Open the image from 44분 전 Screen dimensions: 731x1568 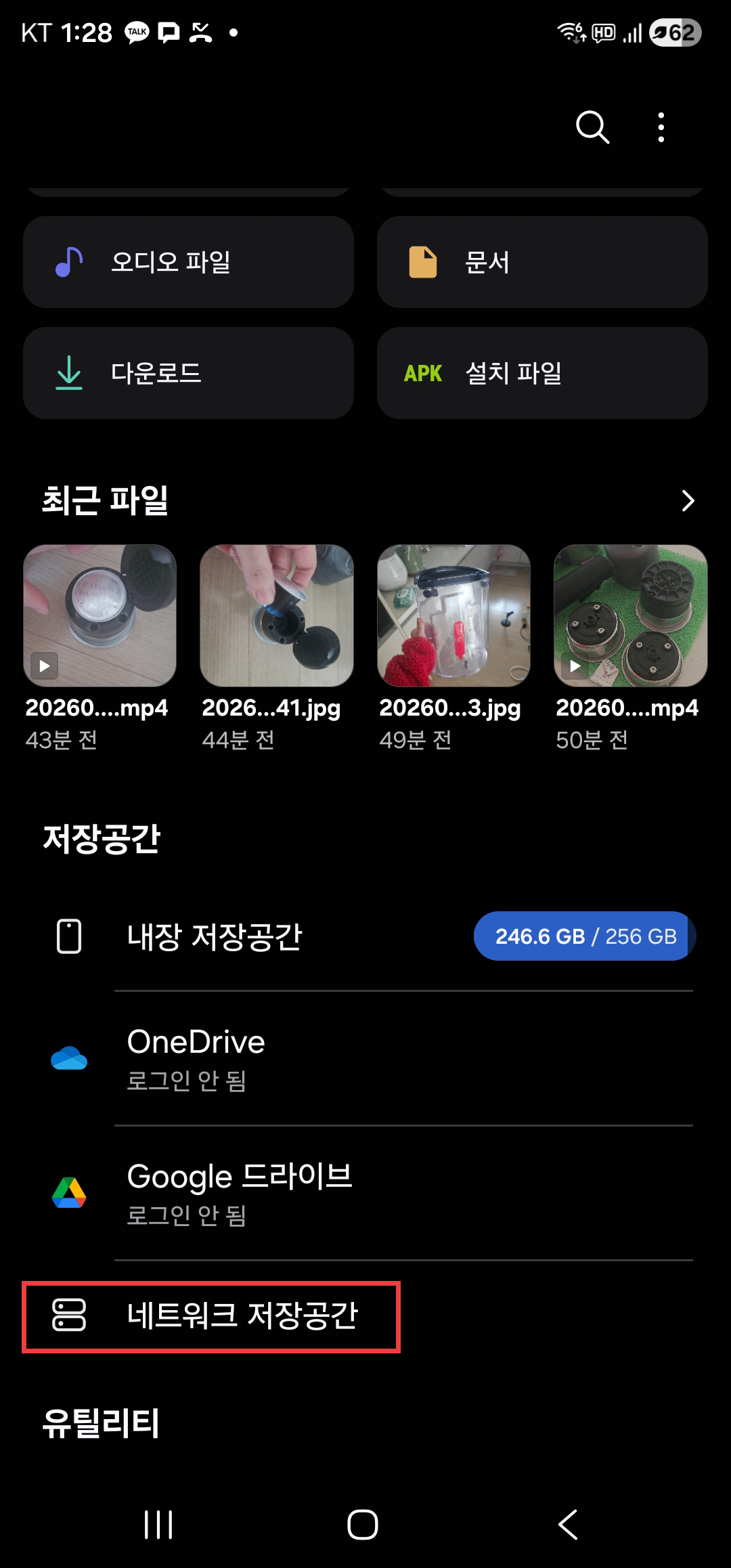pyautogui.click(x=277, y=616)
